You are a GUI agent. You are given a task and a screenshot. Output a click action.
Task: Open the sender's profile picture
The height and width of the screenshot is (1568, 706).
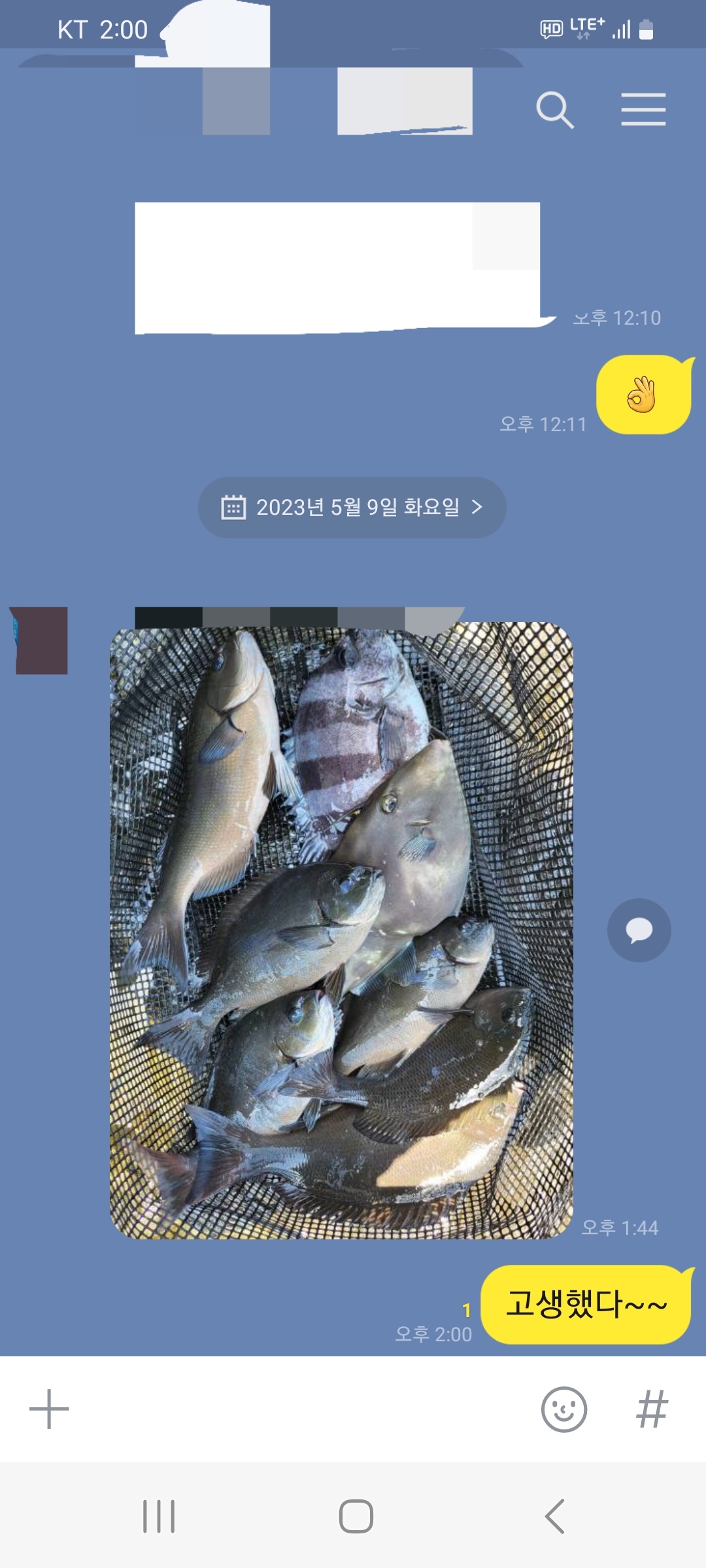pos(41,640)
